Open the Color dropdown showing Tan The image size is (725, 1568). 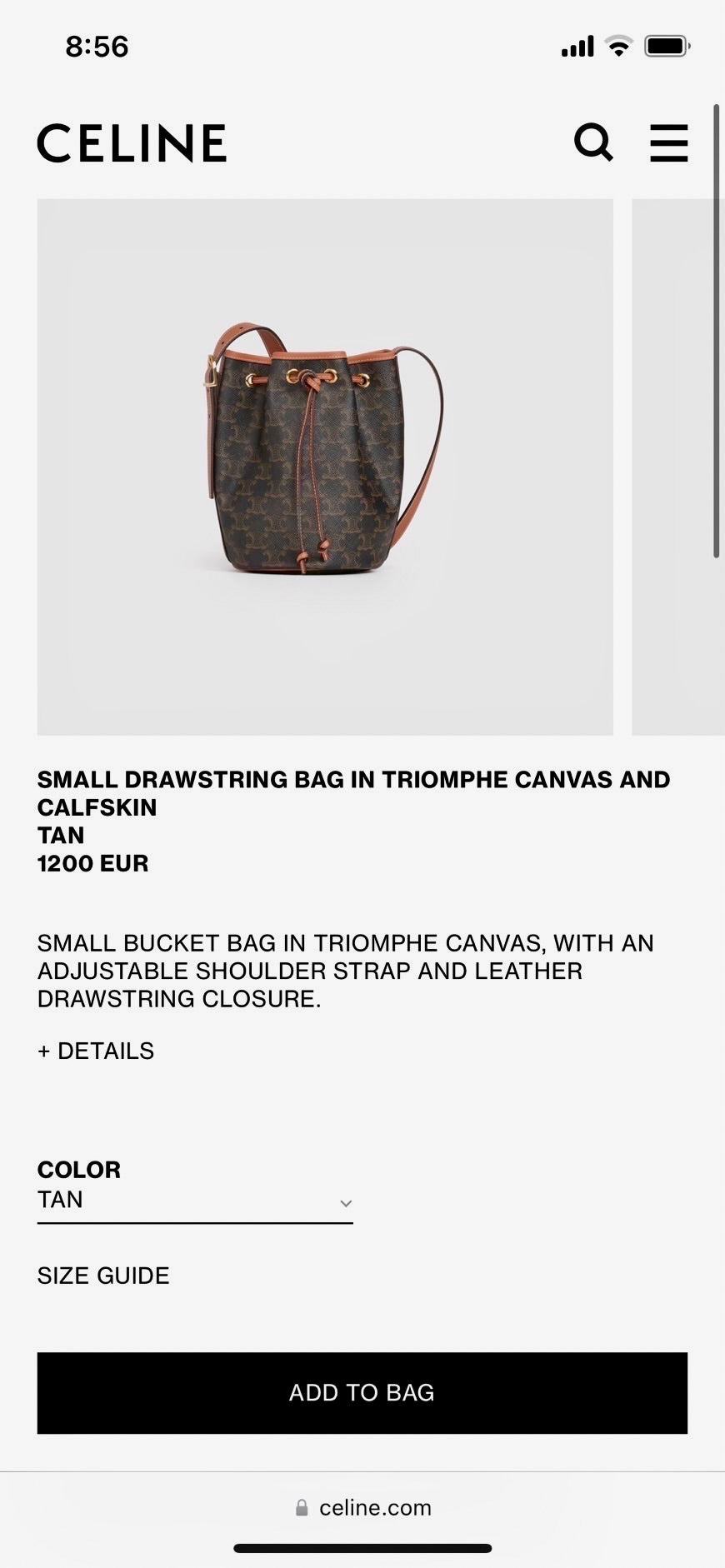tap(195, 1201)
